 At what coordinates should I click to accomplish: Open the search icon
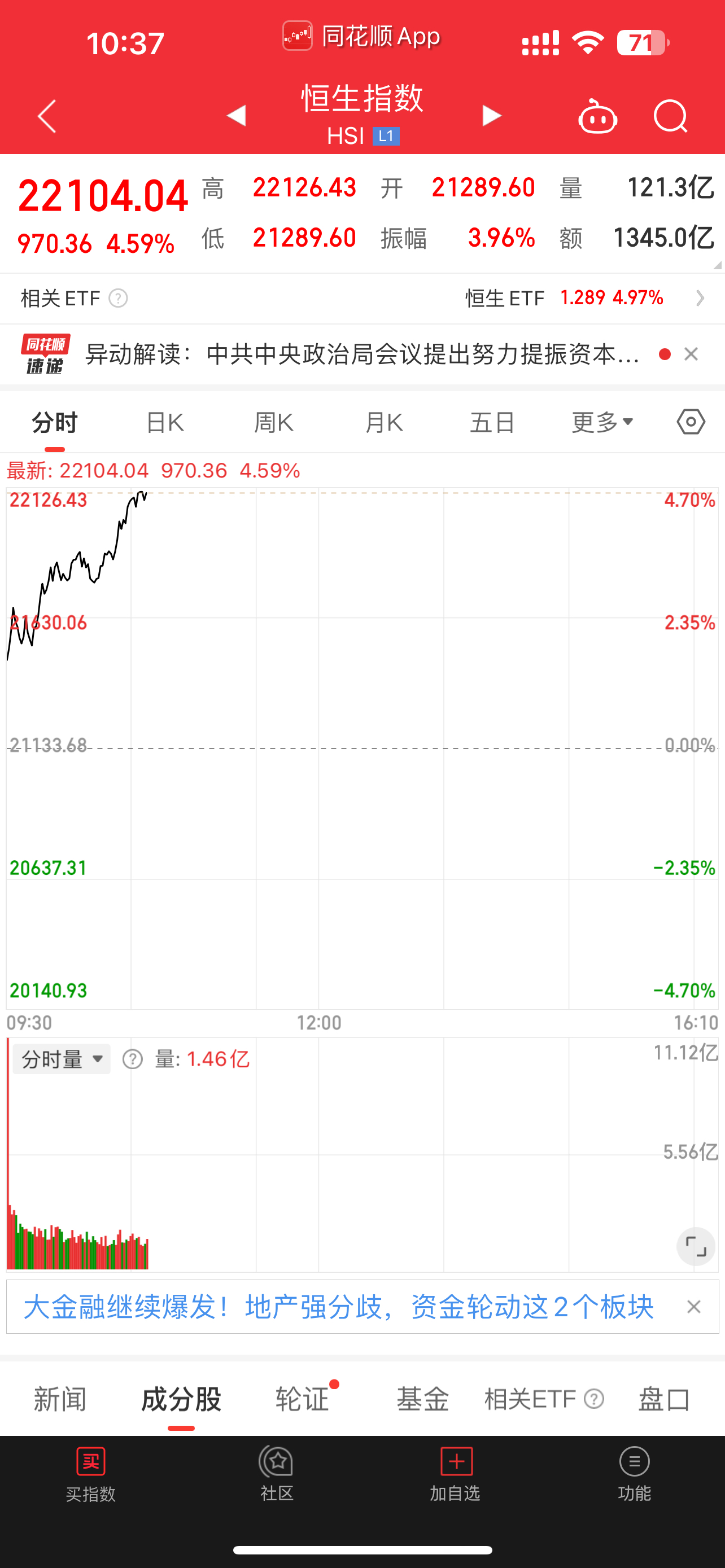point(670,116)
